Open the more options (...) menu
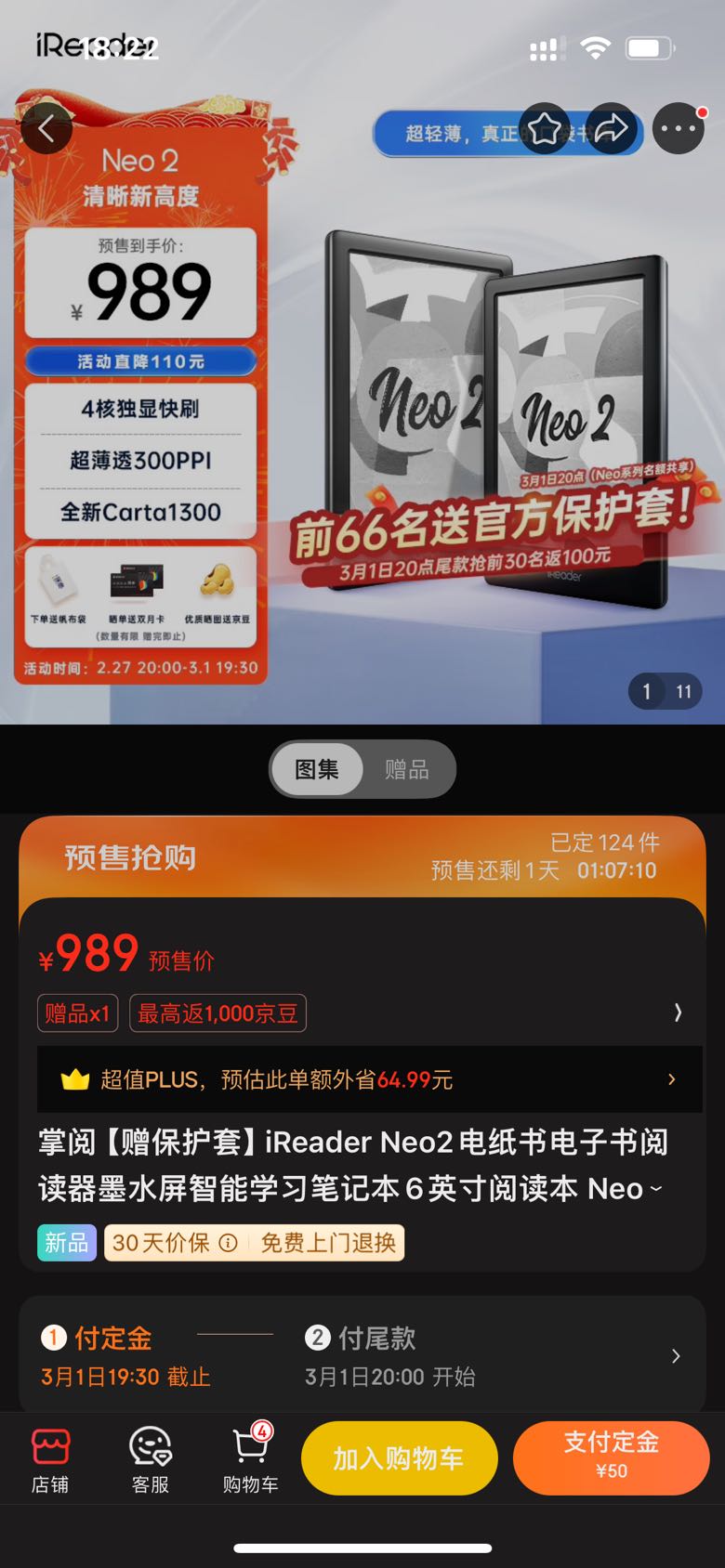Viewport: 725px width, 1568px height. click(x=679, y=128)
